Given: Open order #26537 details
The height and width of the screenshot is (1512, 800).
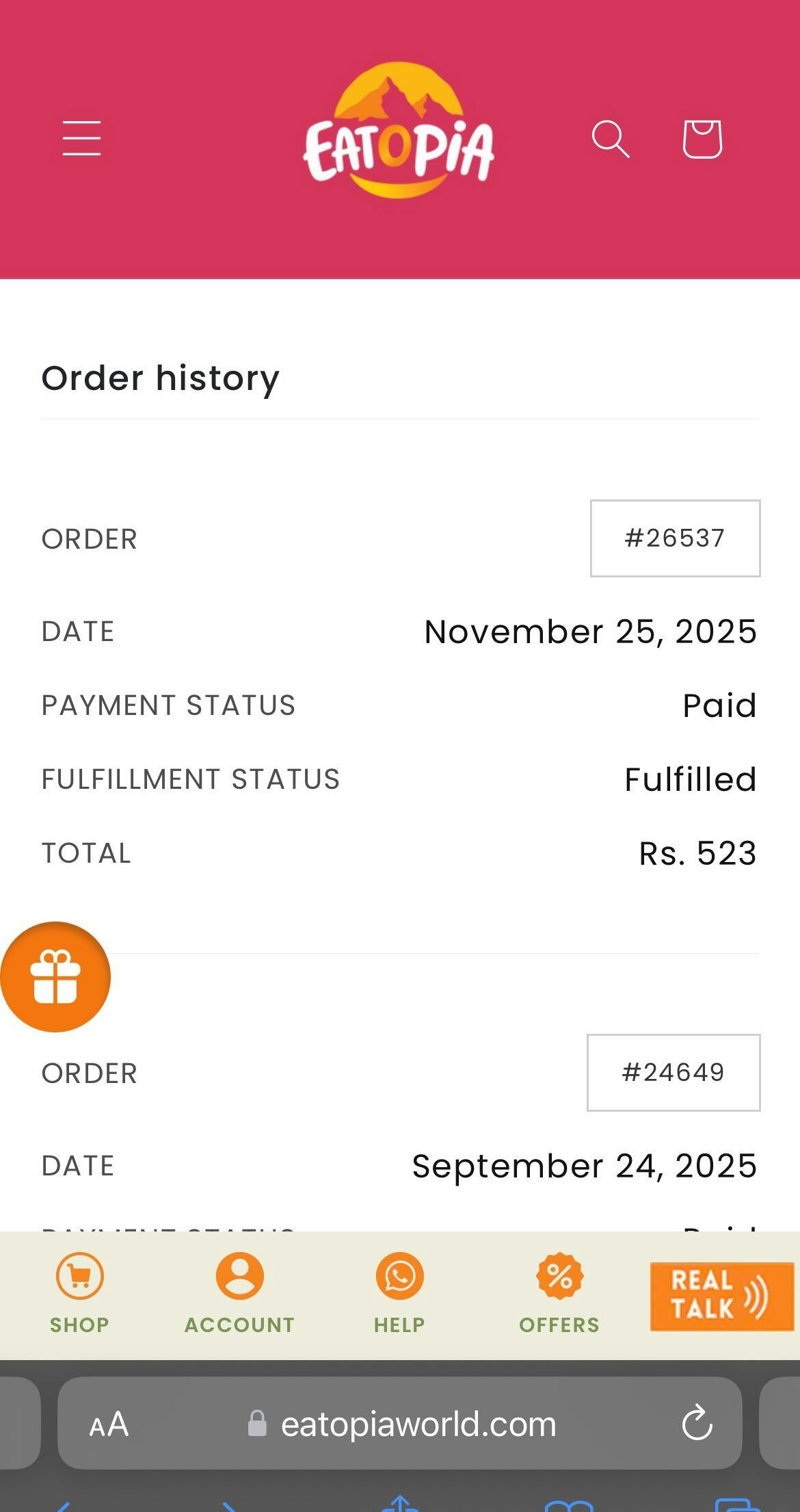Looking at the screenshot, I should (x=675, y=538).
